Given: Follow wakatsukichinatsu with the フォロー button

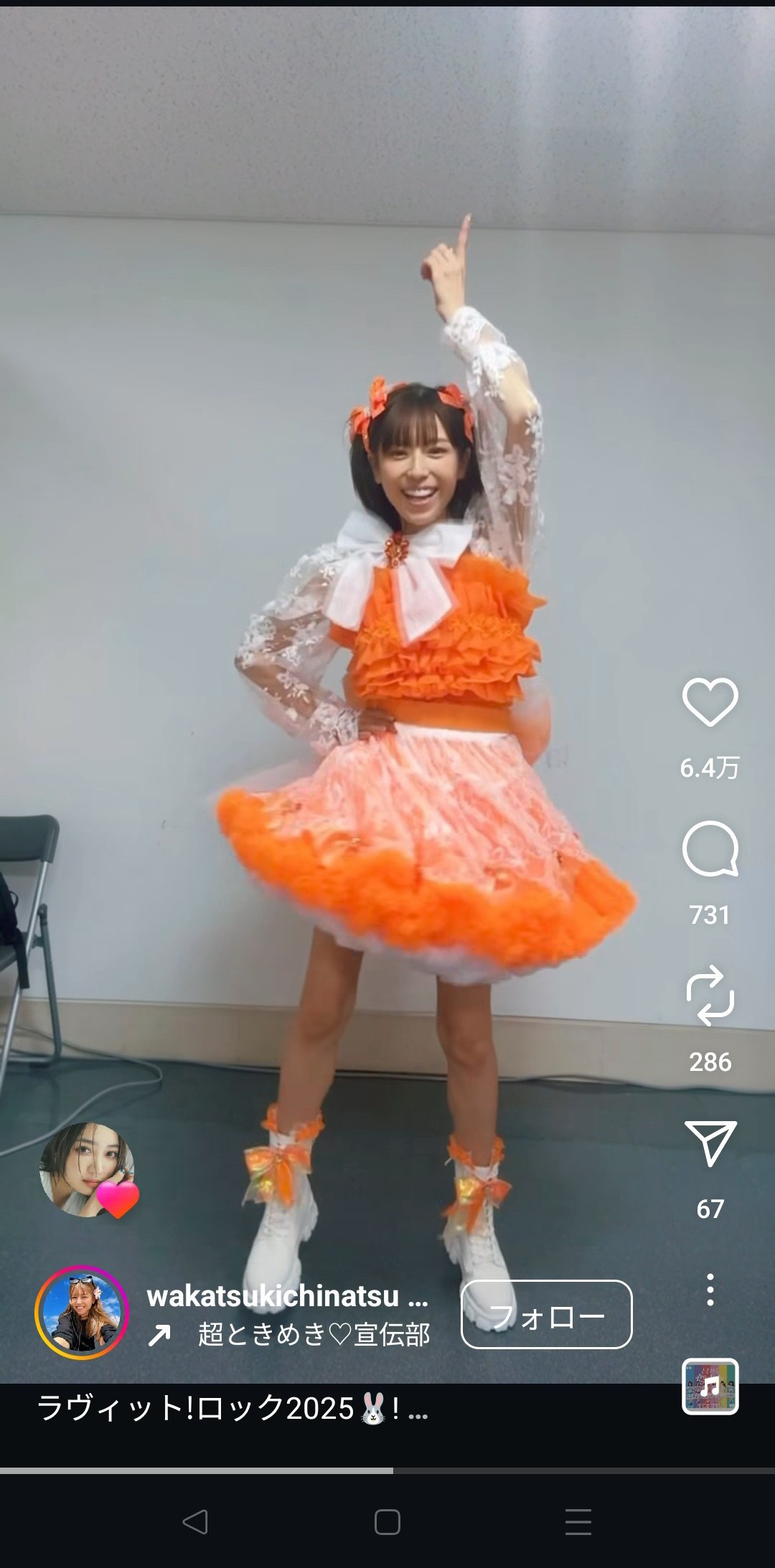Looking at the screenshot, I should pyautogui.click(x=546, y=1315).
